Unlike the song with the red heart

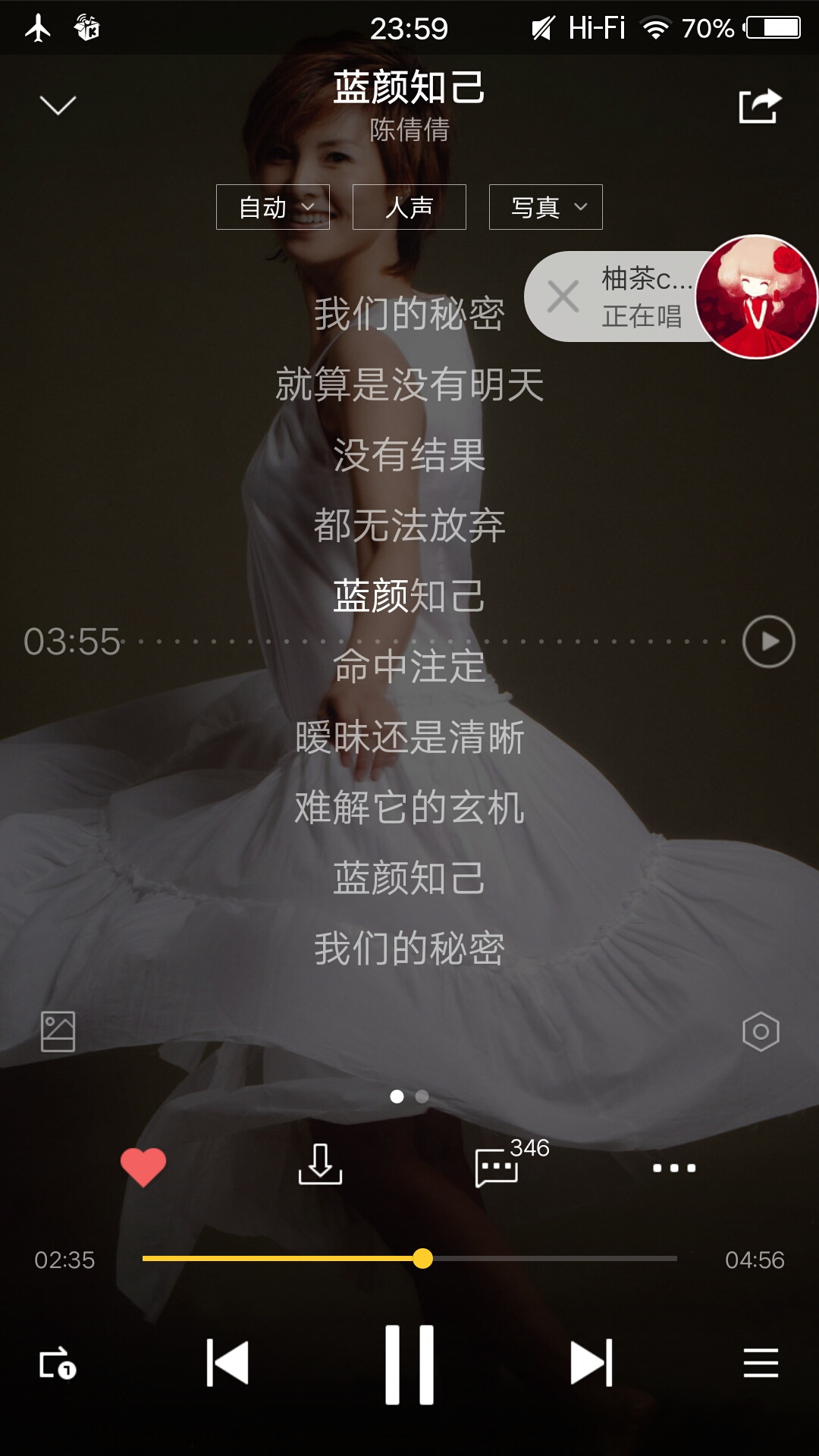[143, 1167]
